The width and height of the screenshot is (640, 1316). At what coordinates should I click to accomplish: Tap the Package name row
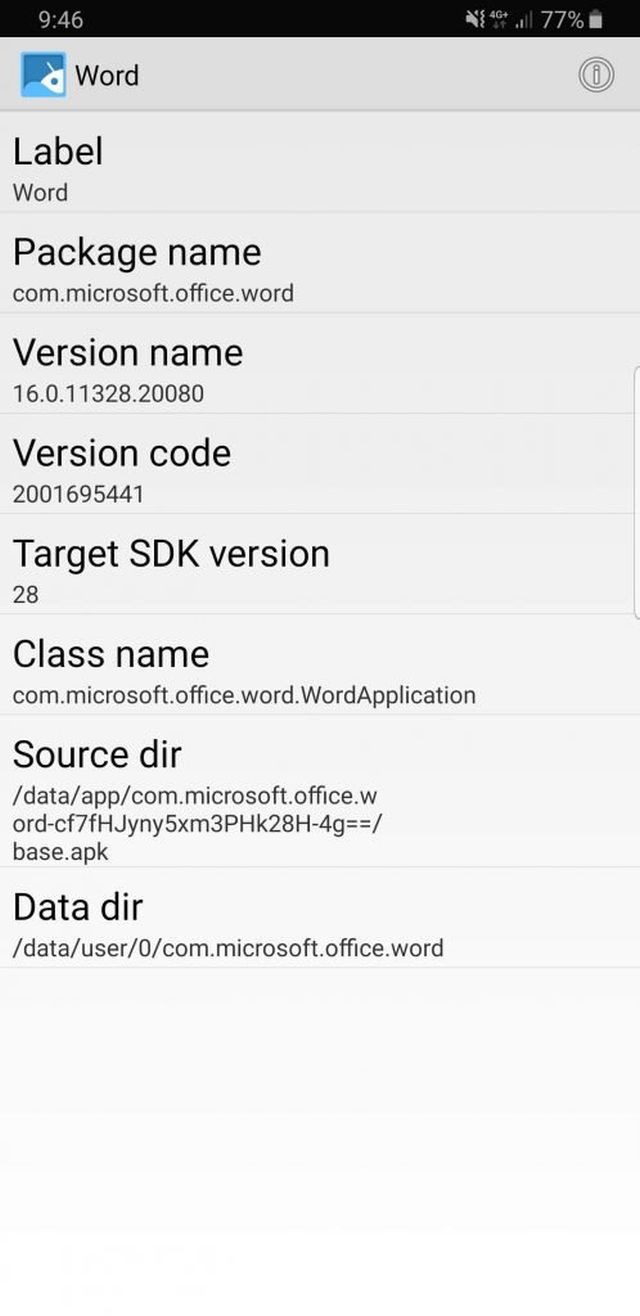click(x=320, y=268)
